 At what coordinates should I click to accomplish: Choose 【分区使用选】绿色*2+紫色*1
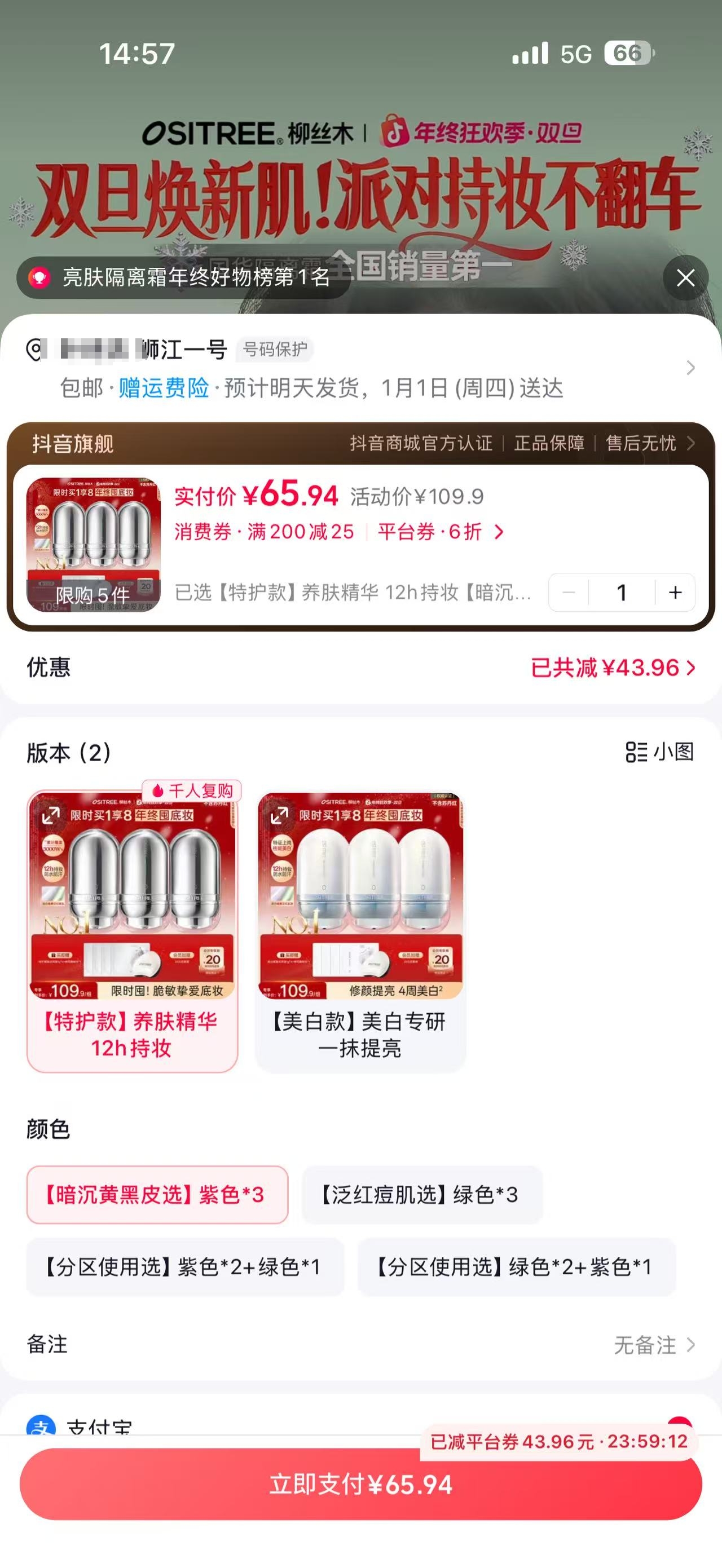[516, 1267]
